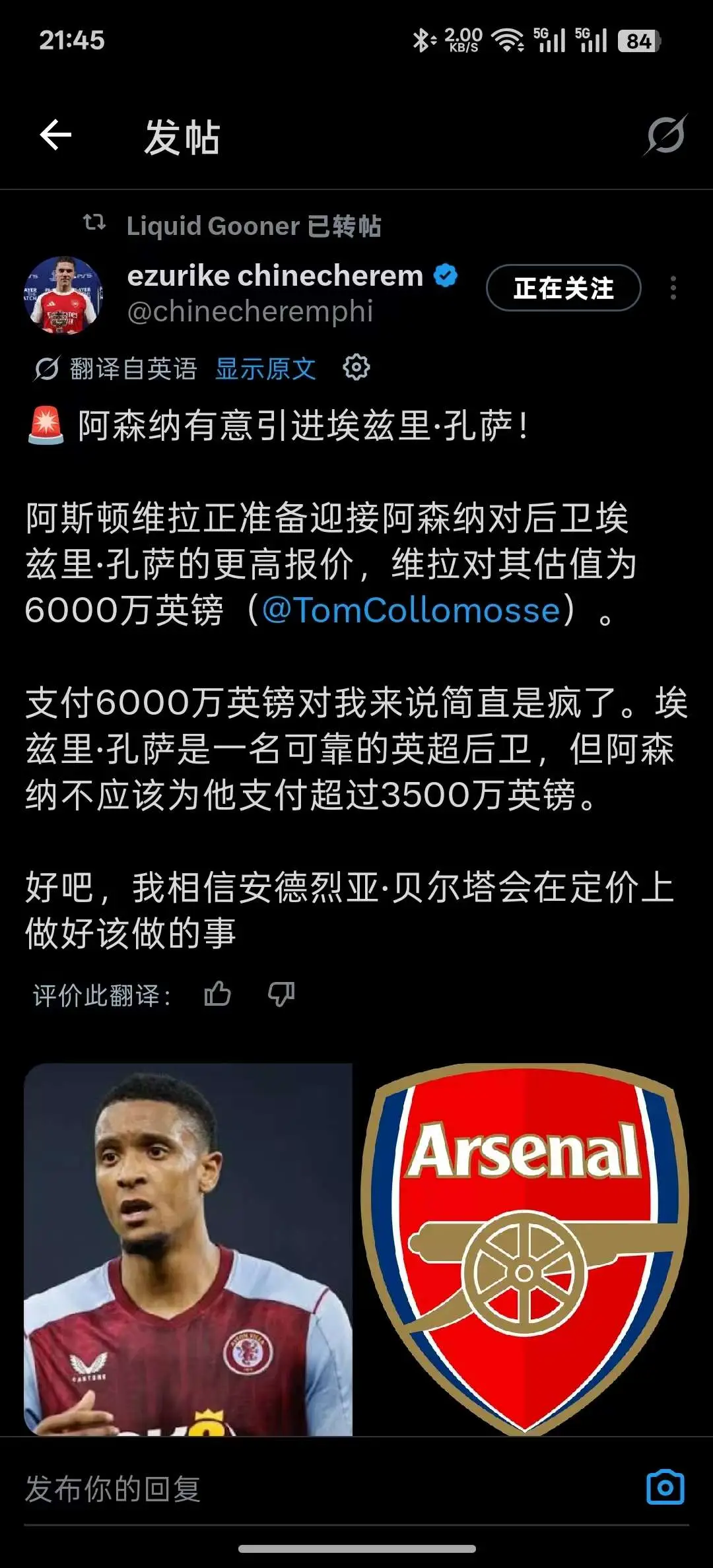Open the camera icon in reply bar
The image size is (713, 1568).
click(x=665, y=1487)
